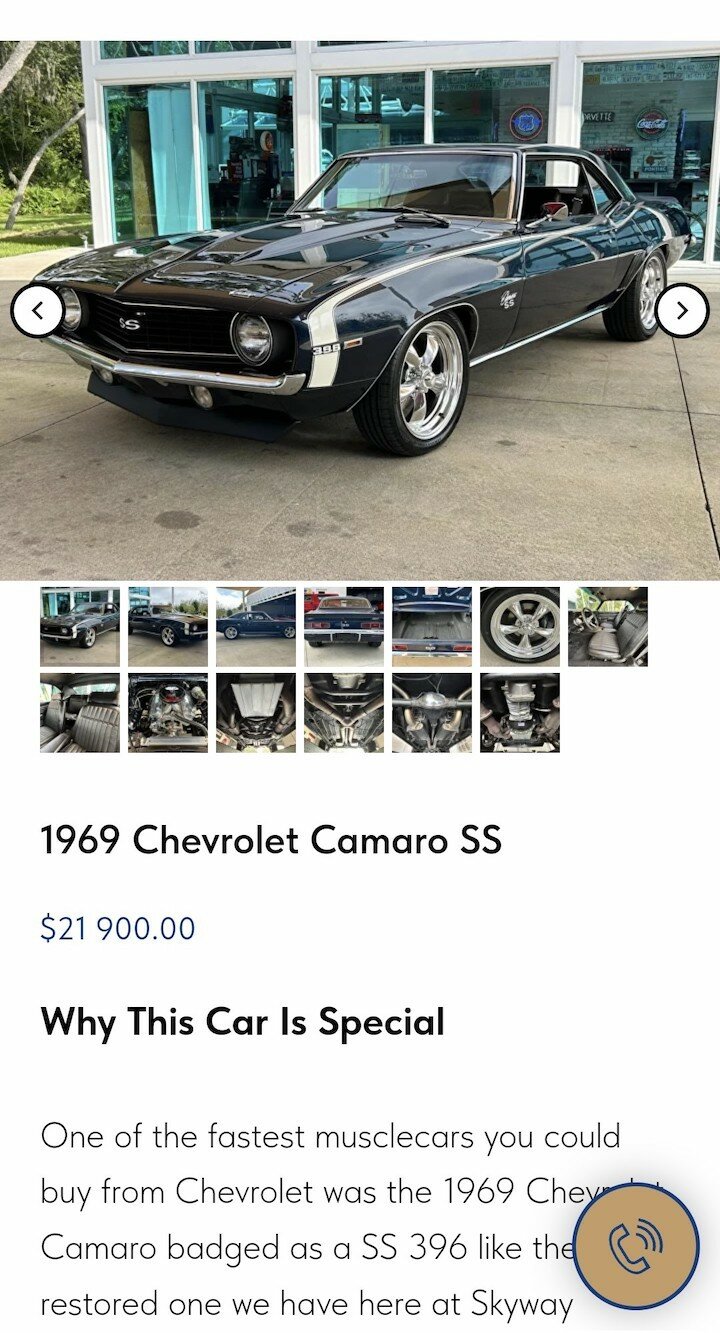This screenshot has height=1333, width=720.
Task: Open the main Camaro photo
Action: 360,310
